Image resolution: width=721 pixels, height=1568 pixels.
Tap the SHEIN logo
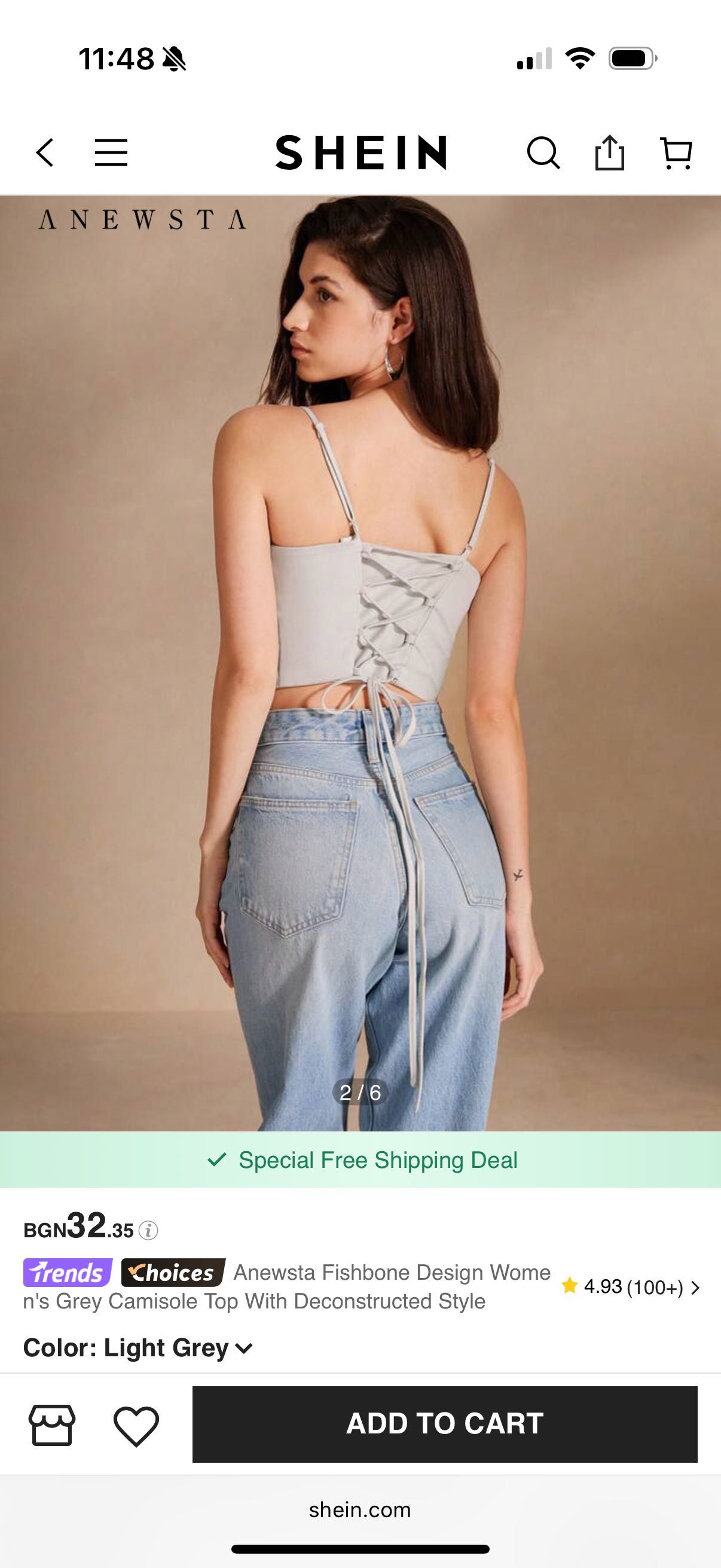click(362, 152)
